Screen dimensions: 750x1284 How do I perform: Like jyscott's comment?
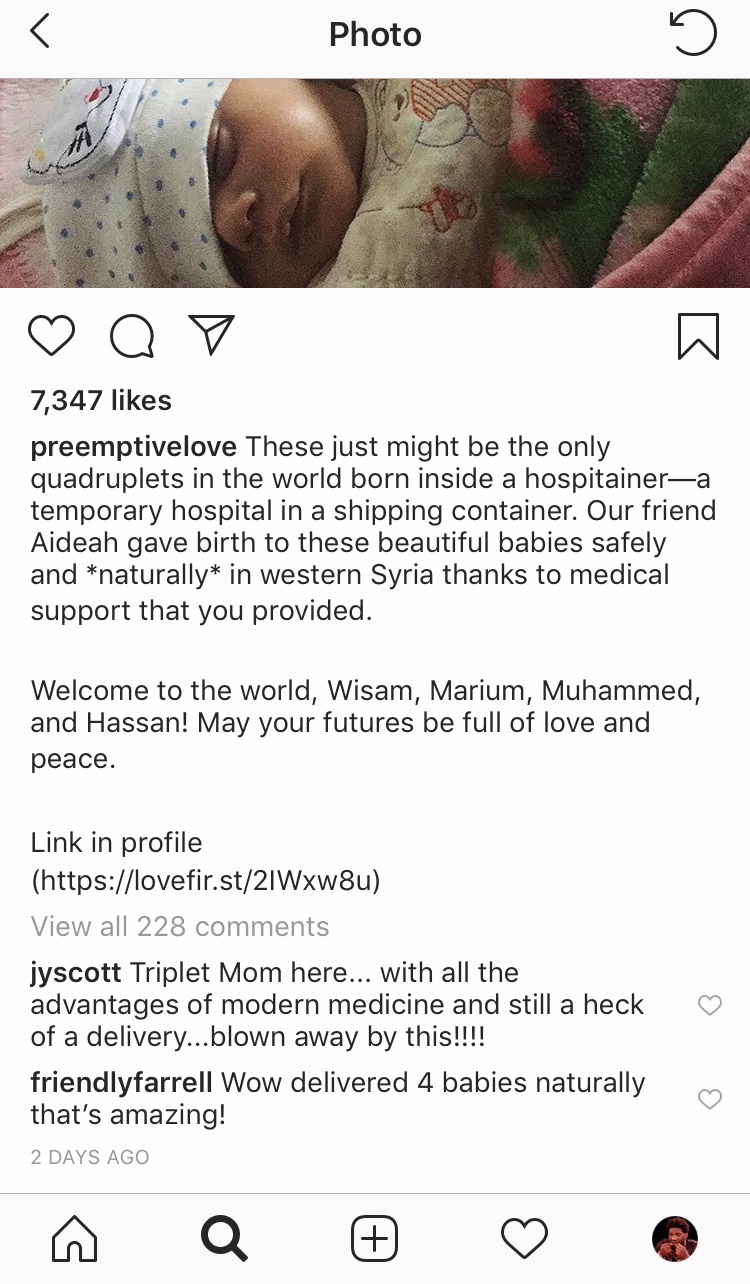[709, 1005]
